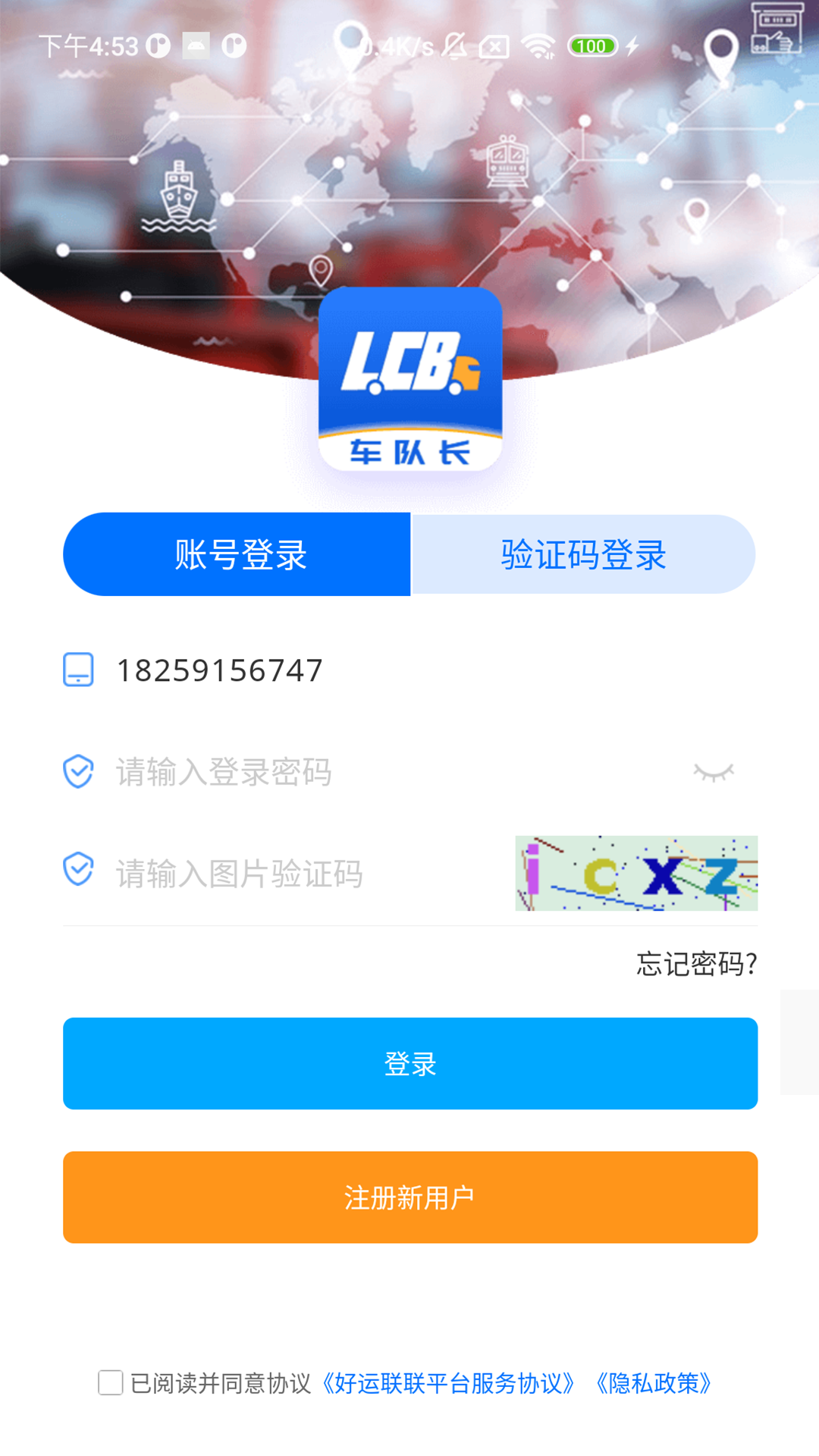Open 《好运联联平台服务协议》 link
This screenshot has width=819, height=1456.
[447, 1383]
